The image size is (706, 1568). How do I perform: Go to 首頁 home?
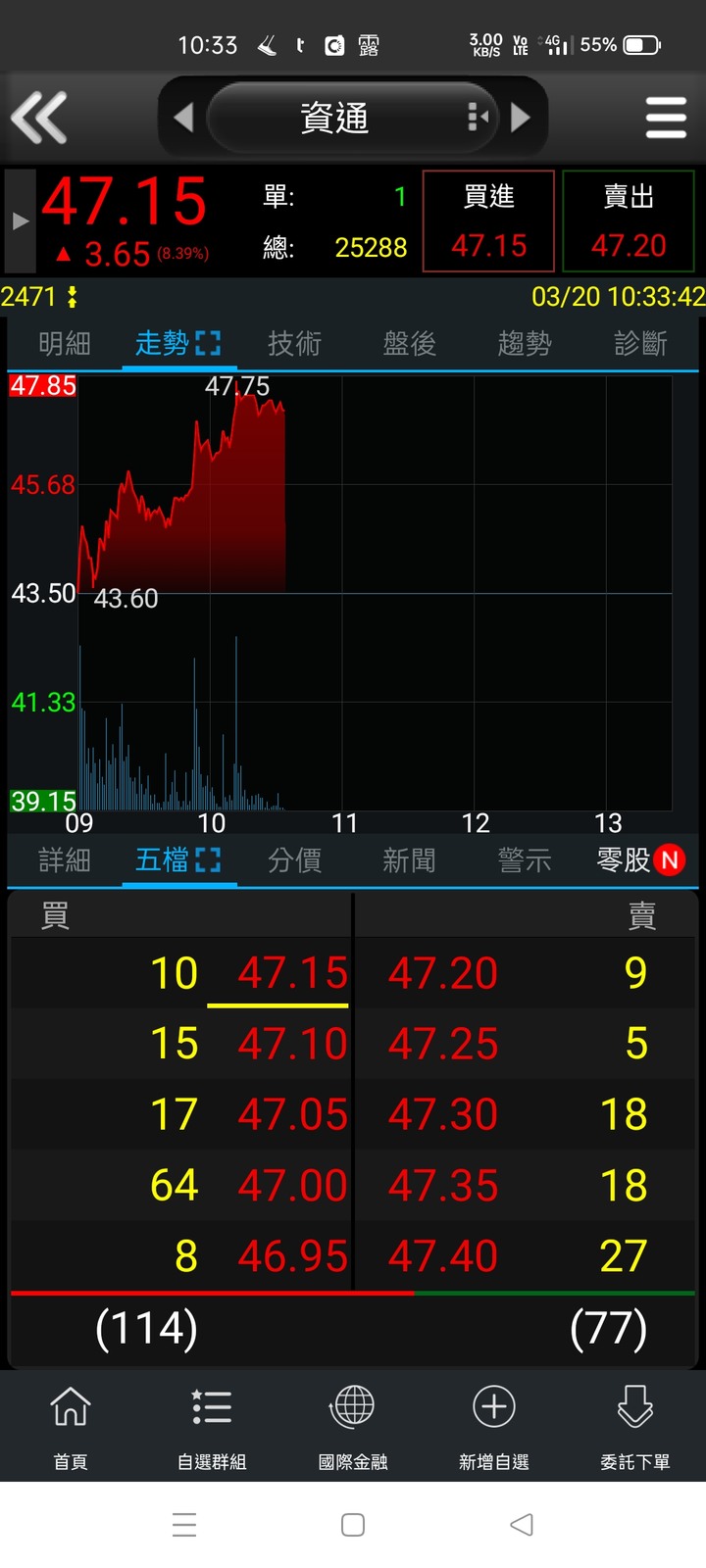click(x=71, y=1425)
